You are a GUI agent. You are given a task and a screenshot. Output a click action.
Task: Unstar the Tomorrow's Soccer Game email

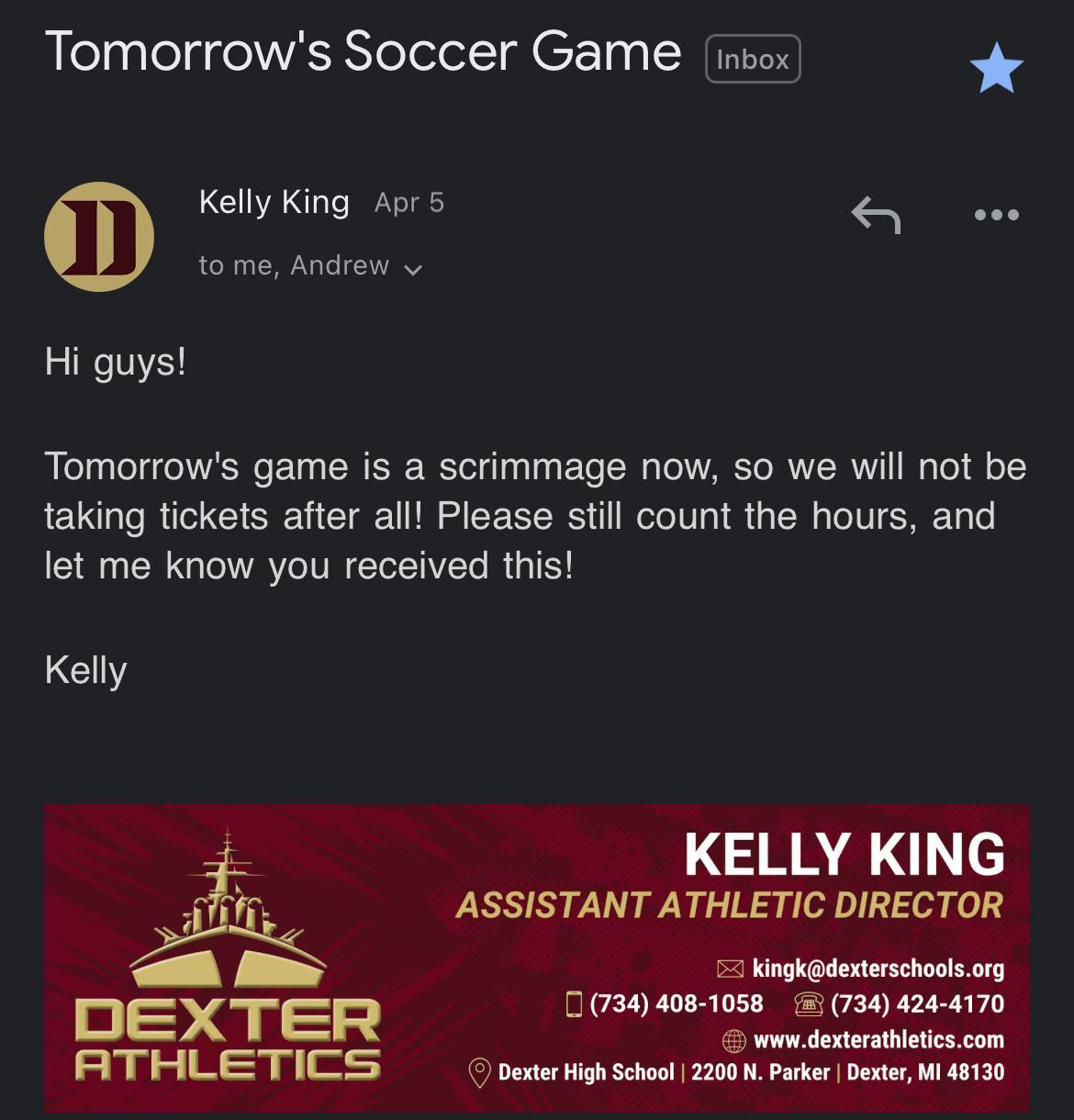click(x=996, y=70)
